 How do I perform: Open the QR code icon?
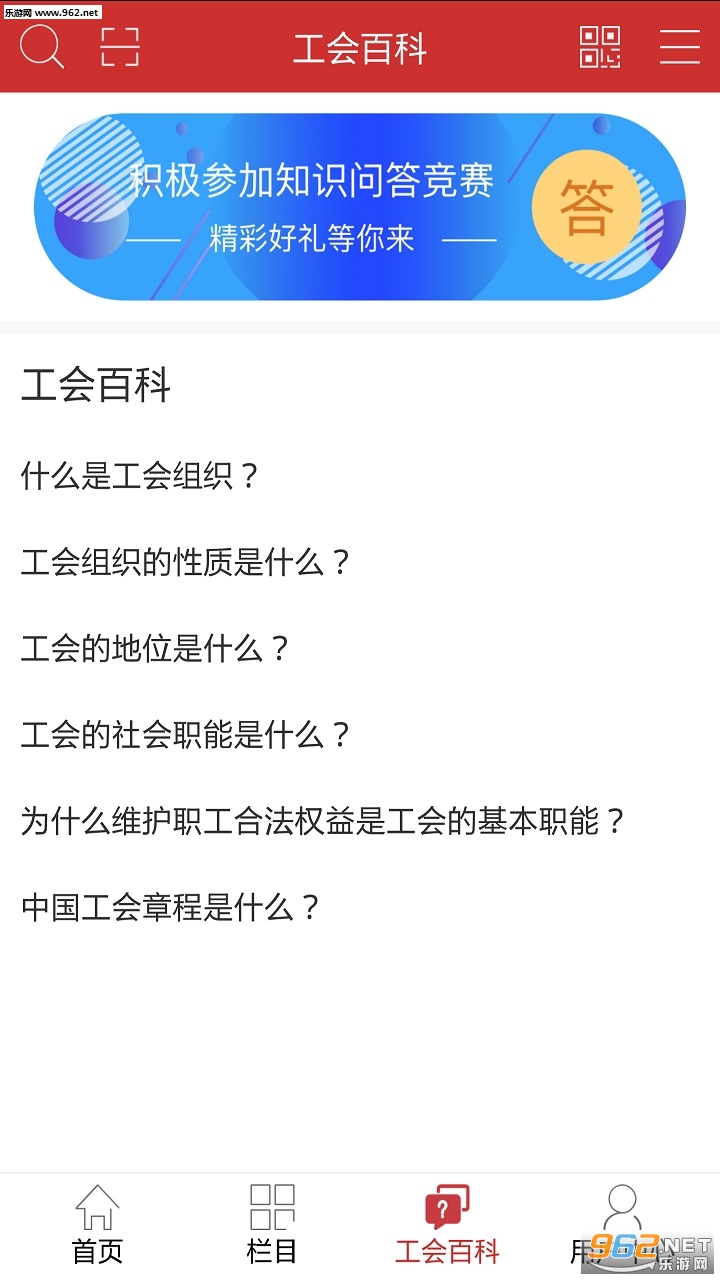point(600,47)
